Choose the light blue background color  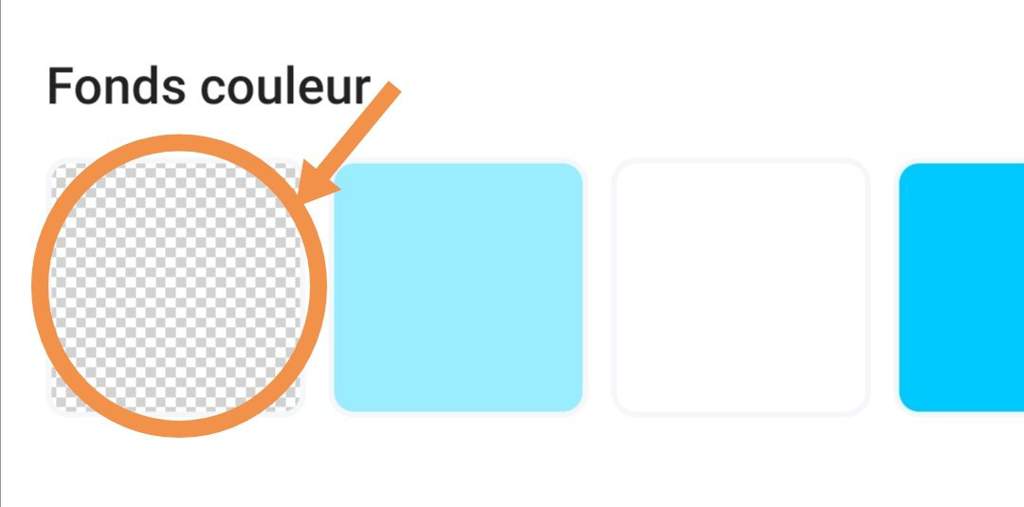click(x=458, y=287)
